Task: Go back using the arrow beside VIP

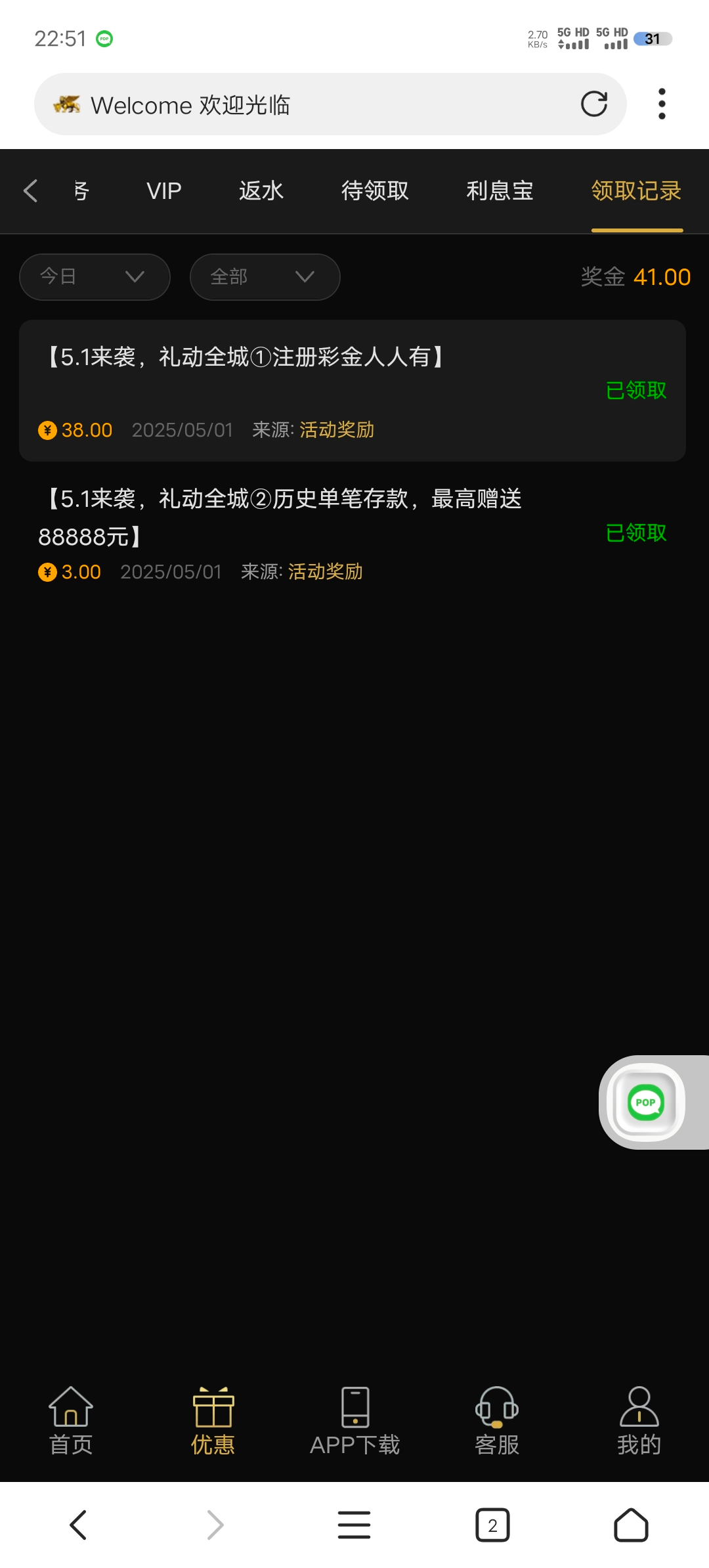Action: 31,191
